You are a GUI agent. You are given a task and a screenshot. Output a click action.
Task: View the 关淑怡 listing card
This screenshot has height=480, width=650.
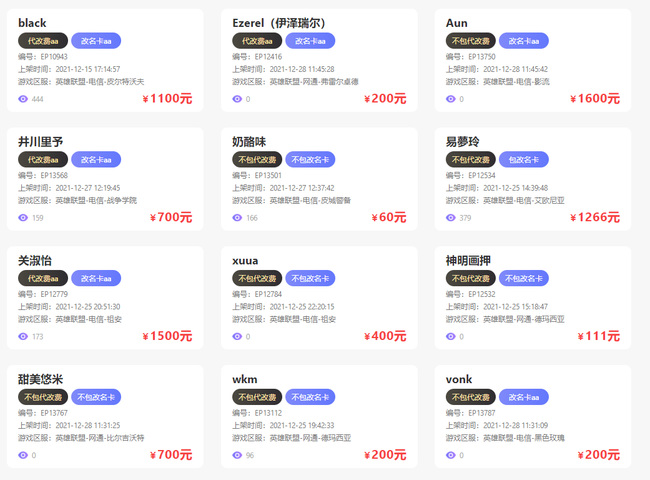(104, 299)
